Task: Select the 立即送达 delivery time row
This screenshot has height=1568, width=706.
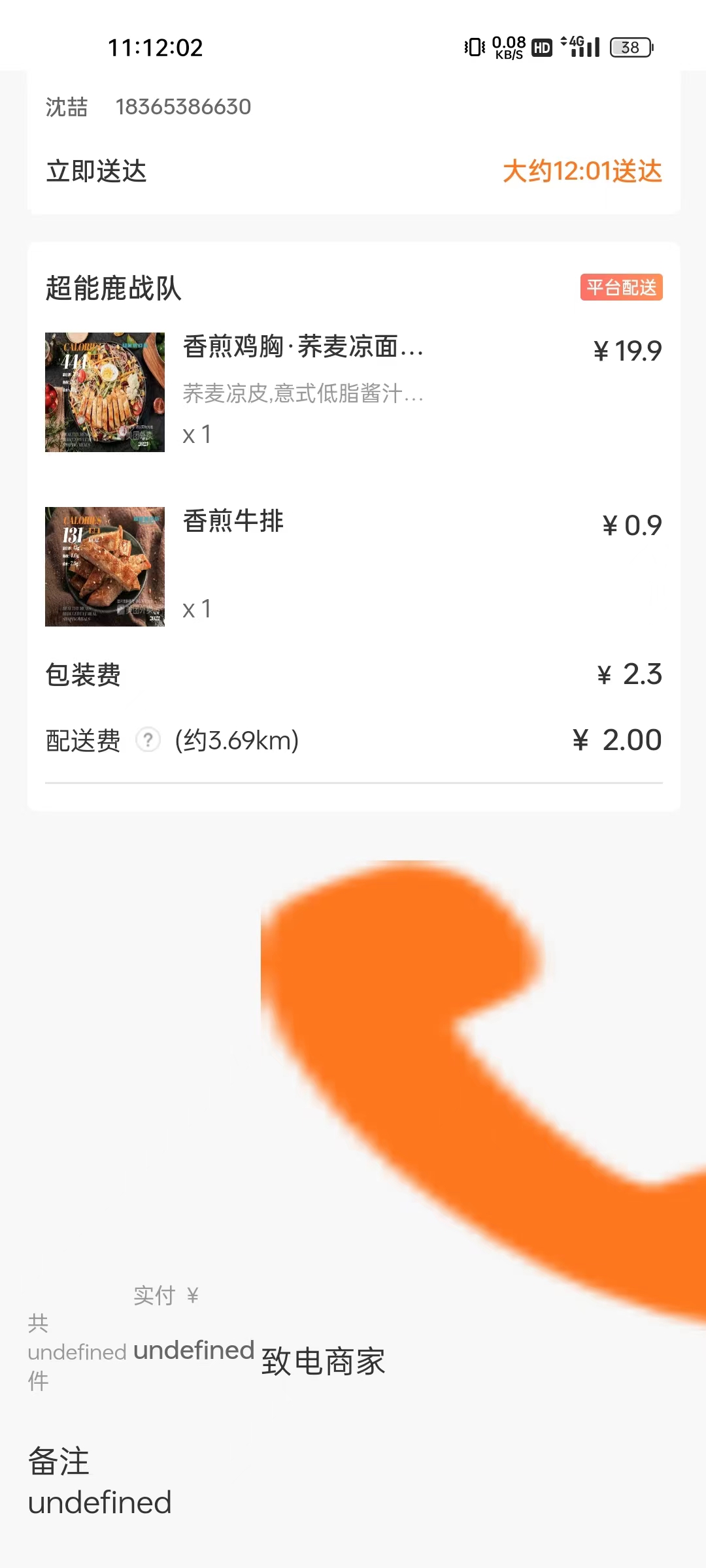Action: (x=353, y=171)
